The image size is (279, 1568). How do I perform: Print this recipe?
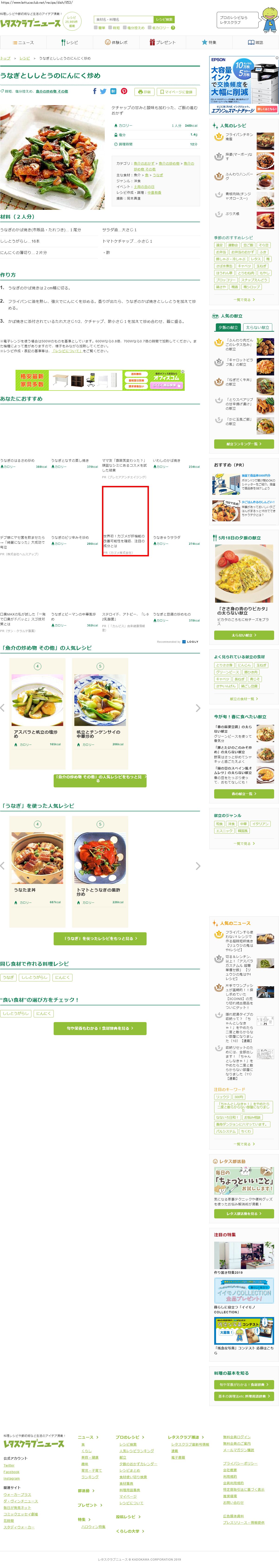(x=144, y=92)
